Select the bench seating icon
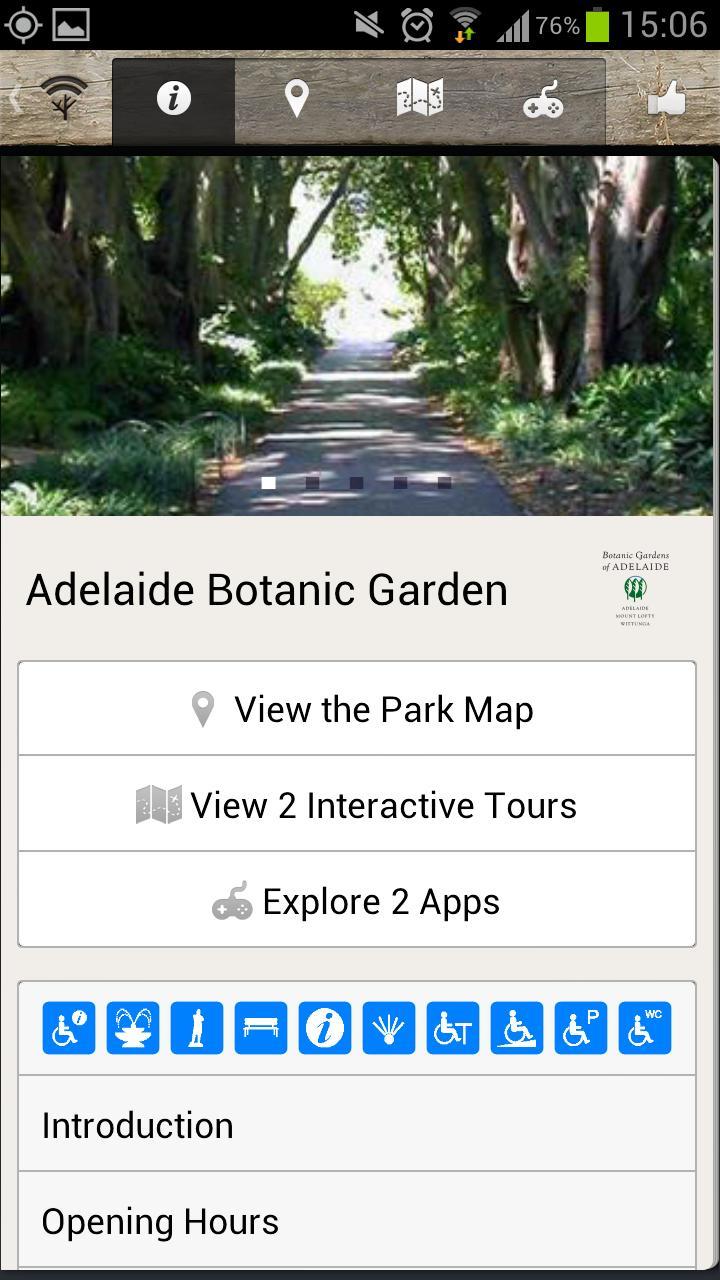Screen dimensions: 720x1280 [x=260, y=1027]
